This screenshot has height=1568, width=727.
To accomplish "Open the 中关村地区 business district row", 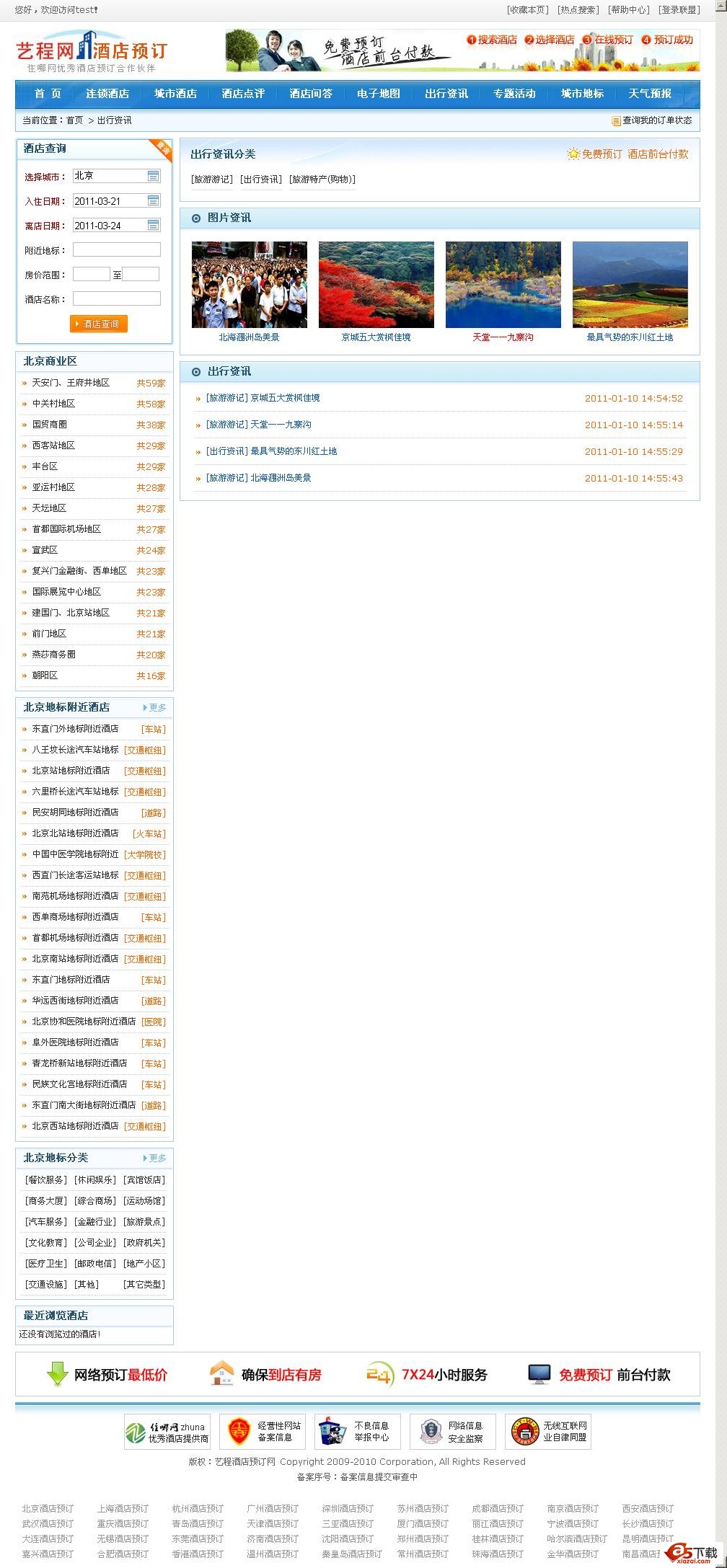I will click(53, 404).
